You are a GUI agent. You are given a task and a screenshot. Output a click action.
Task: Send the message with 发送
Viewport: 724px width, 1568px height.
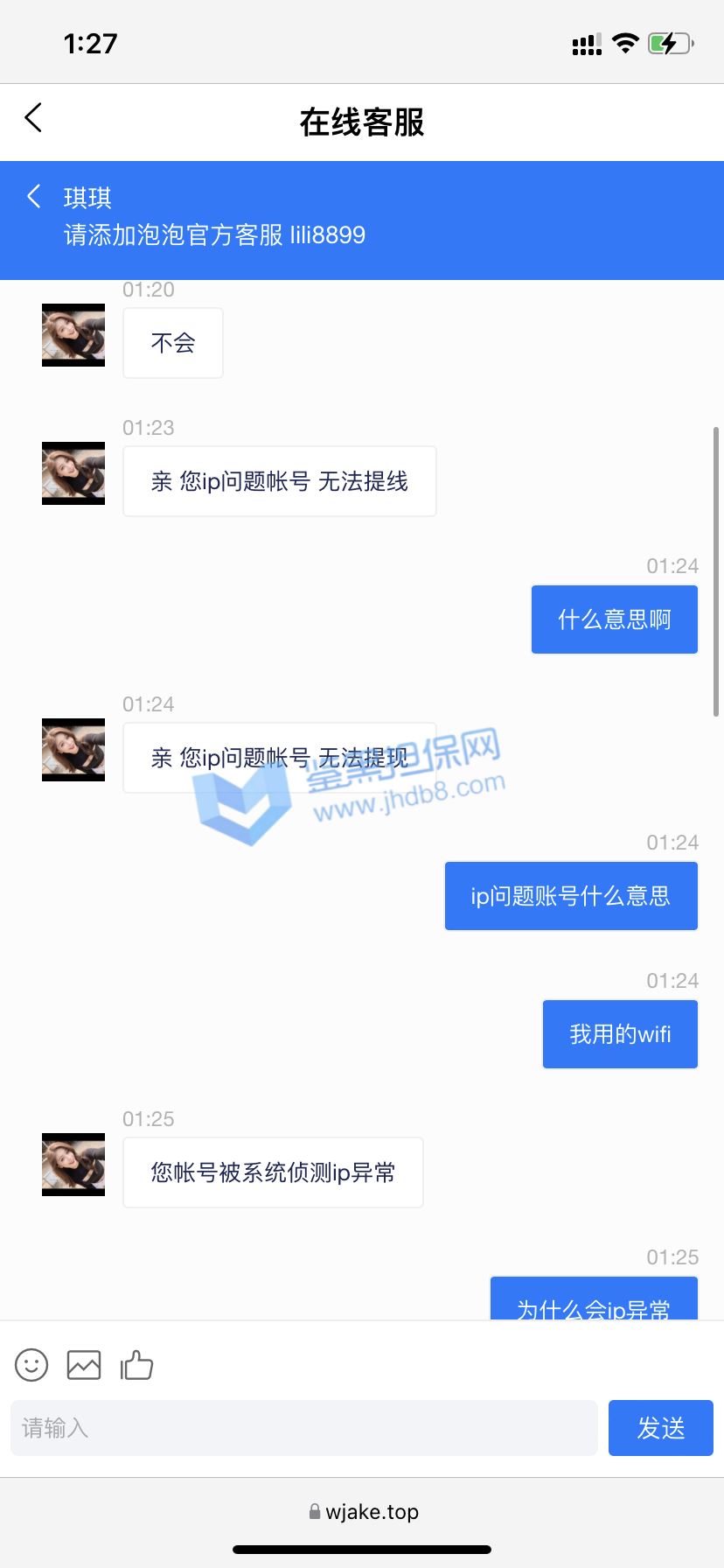[660, 1428]
